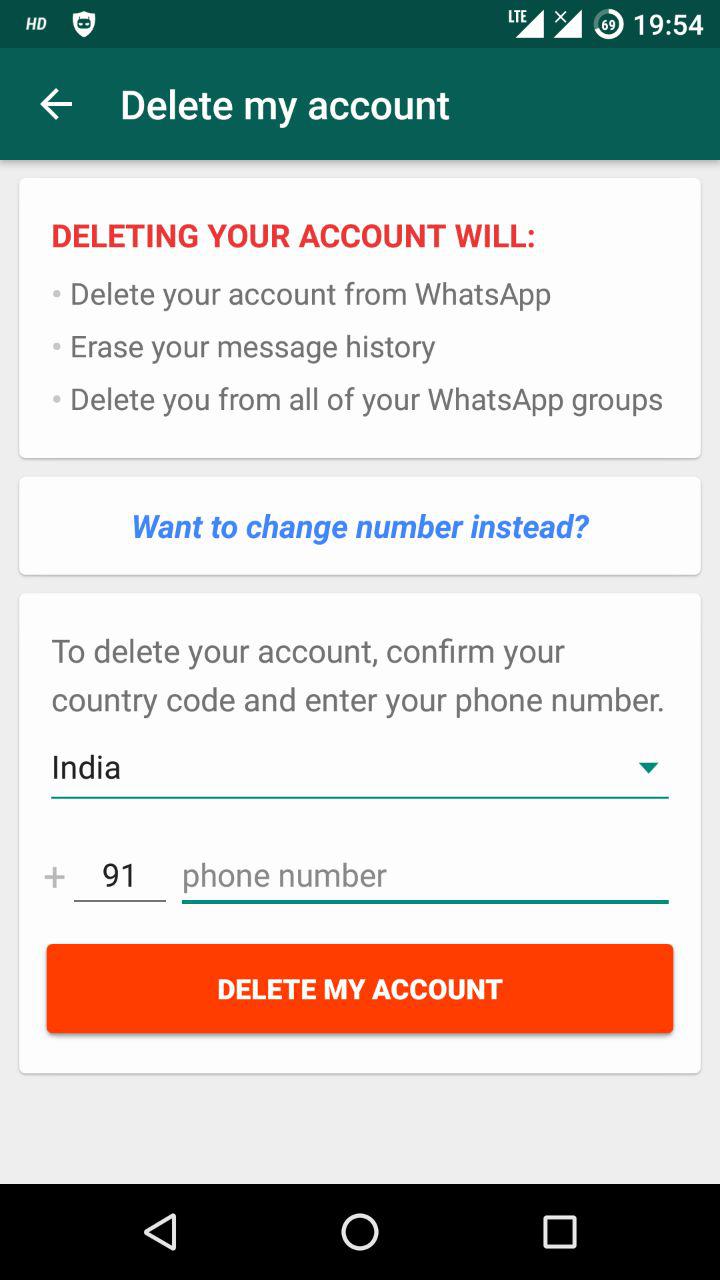The width and height of the screenshot is (720, 1280).
Task: Open recent apps from navigation bar
Action: pos(560,1232)
